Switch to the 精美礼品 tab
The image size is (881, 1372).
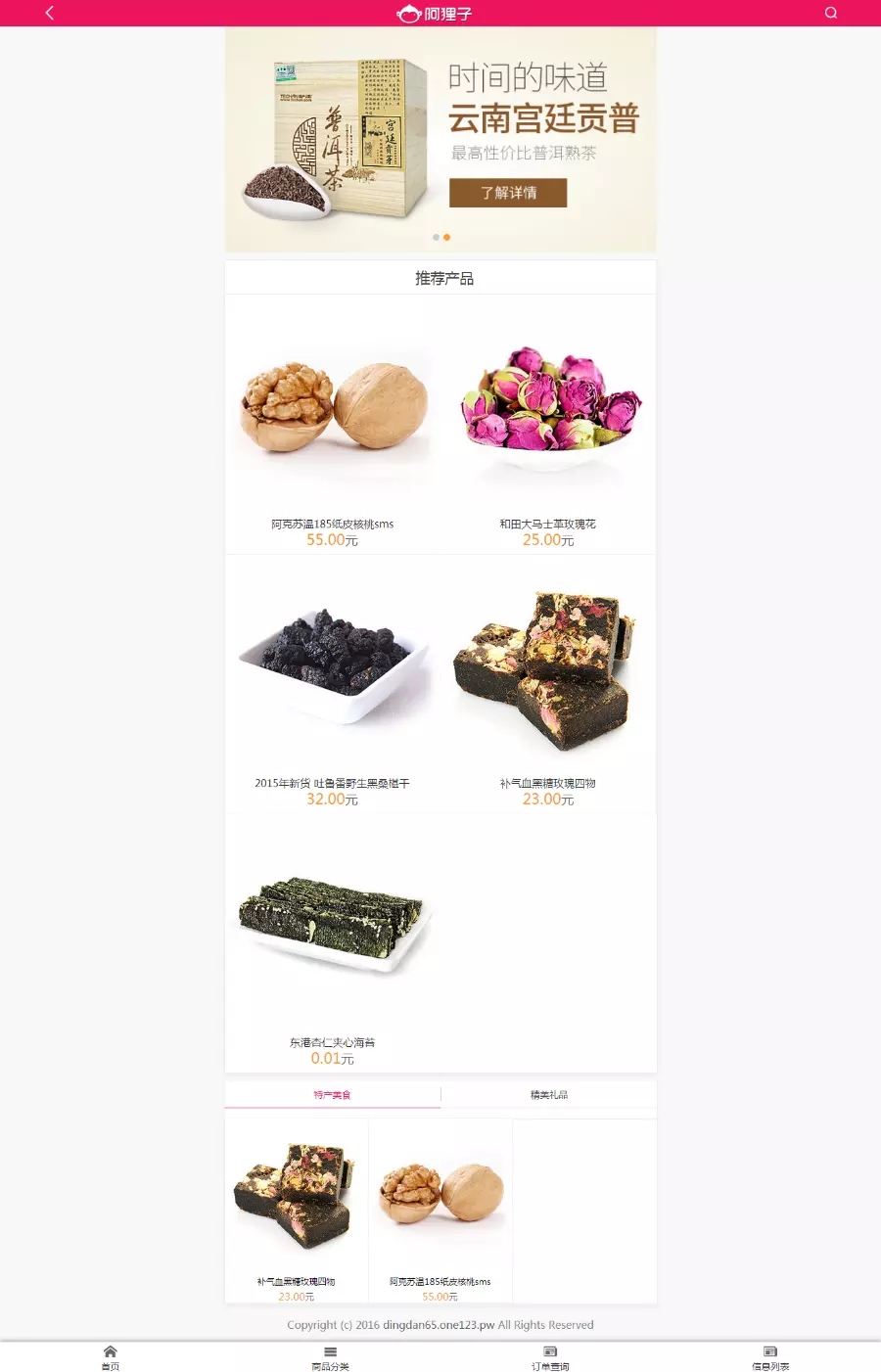pos(549,1095)
